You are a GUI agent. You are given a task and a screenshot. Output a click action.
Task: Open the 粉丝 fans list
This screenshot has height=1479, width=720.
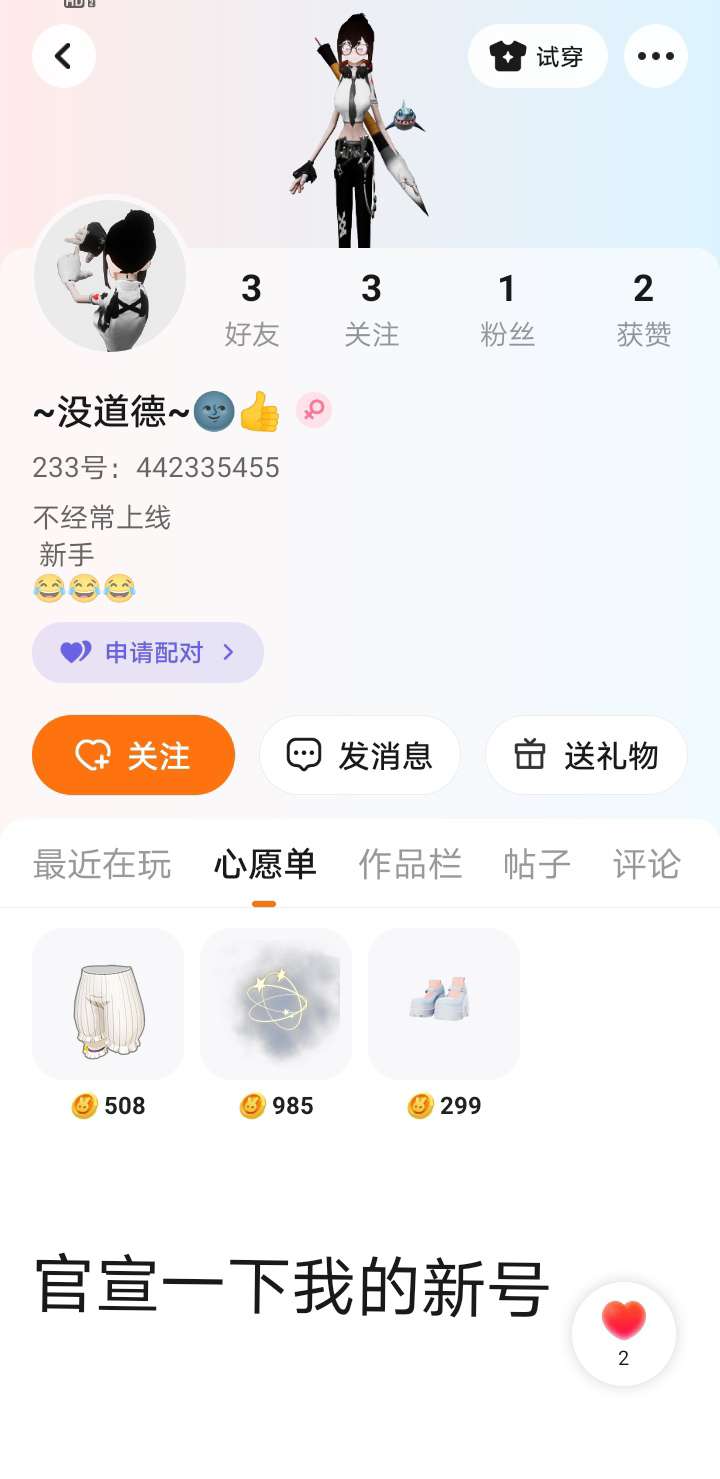point(507,309)
